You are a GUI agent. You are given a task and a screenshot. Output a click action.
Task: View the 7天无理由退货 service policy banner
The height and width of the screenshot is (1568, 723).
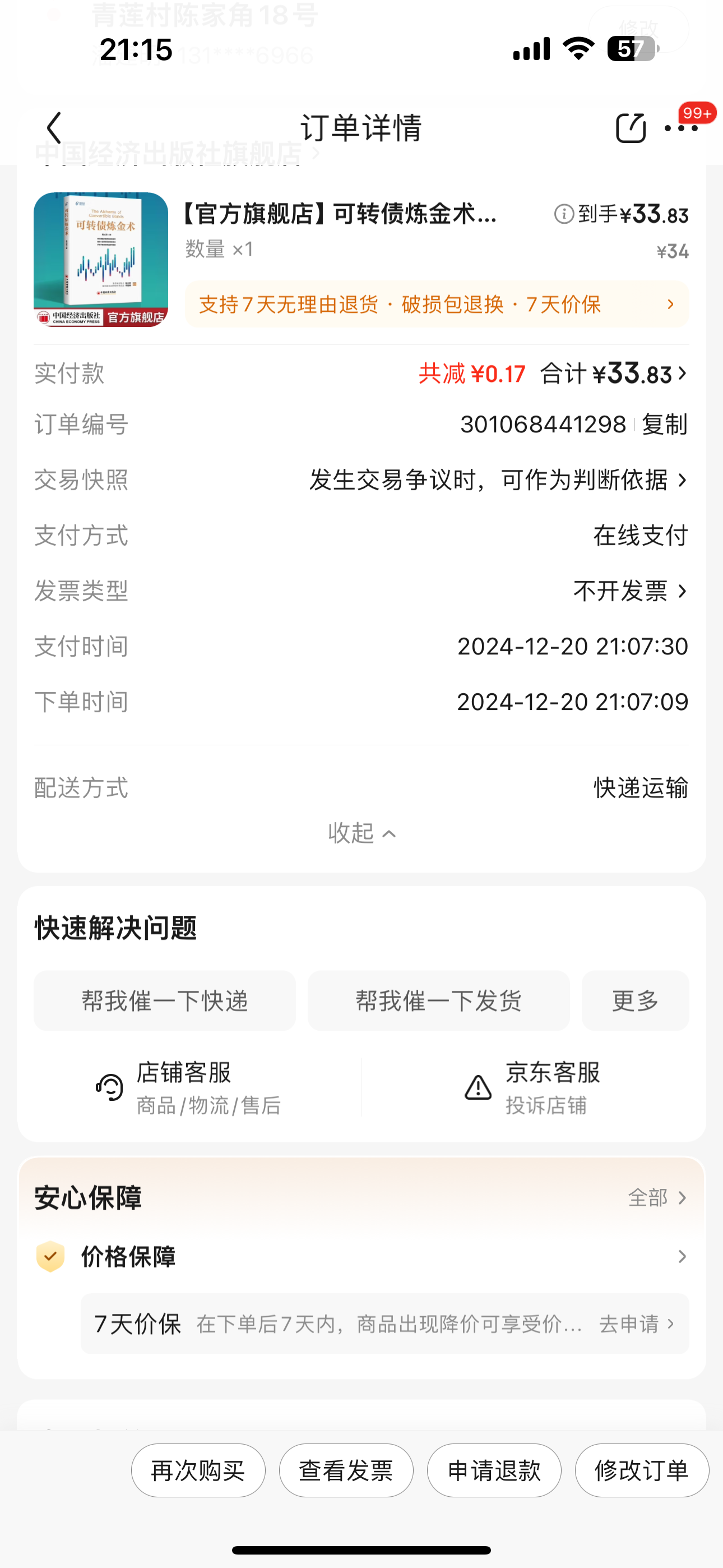(x=437, y=305)
